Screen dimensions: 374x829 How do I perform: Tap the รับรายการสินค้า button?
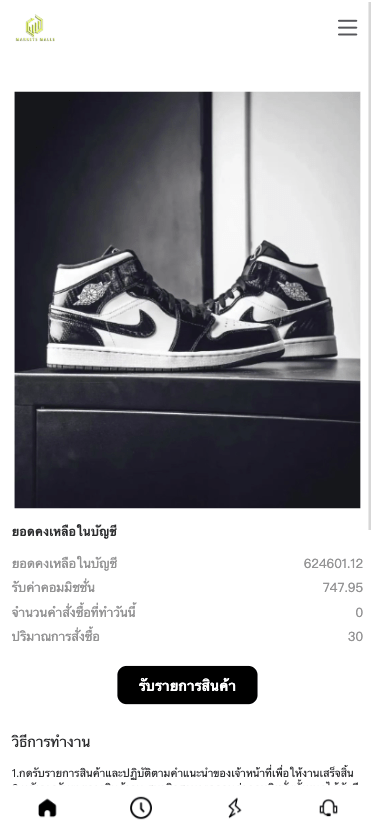coord(187,685)
